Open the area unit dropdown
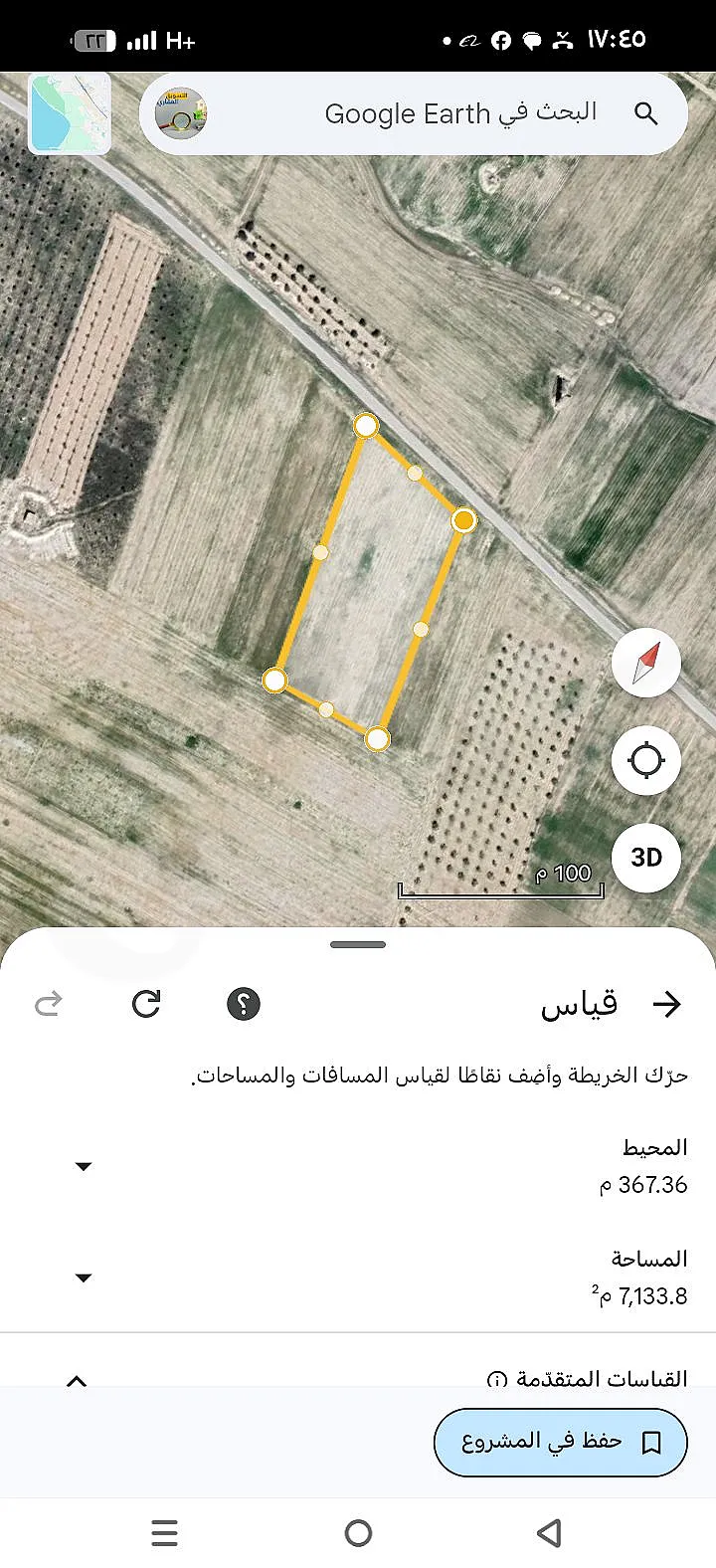The image size is (716, 1568). pos(84,1277)
